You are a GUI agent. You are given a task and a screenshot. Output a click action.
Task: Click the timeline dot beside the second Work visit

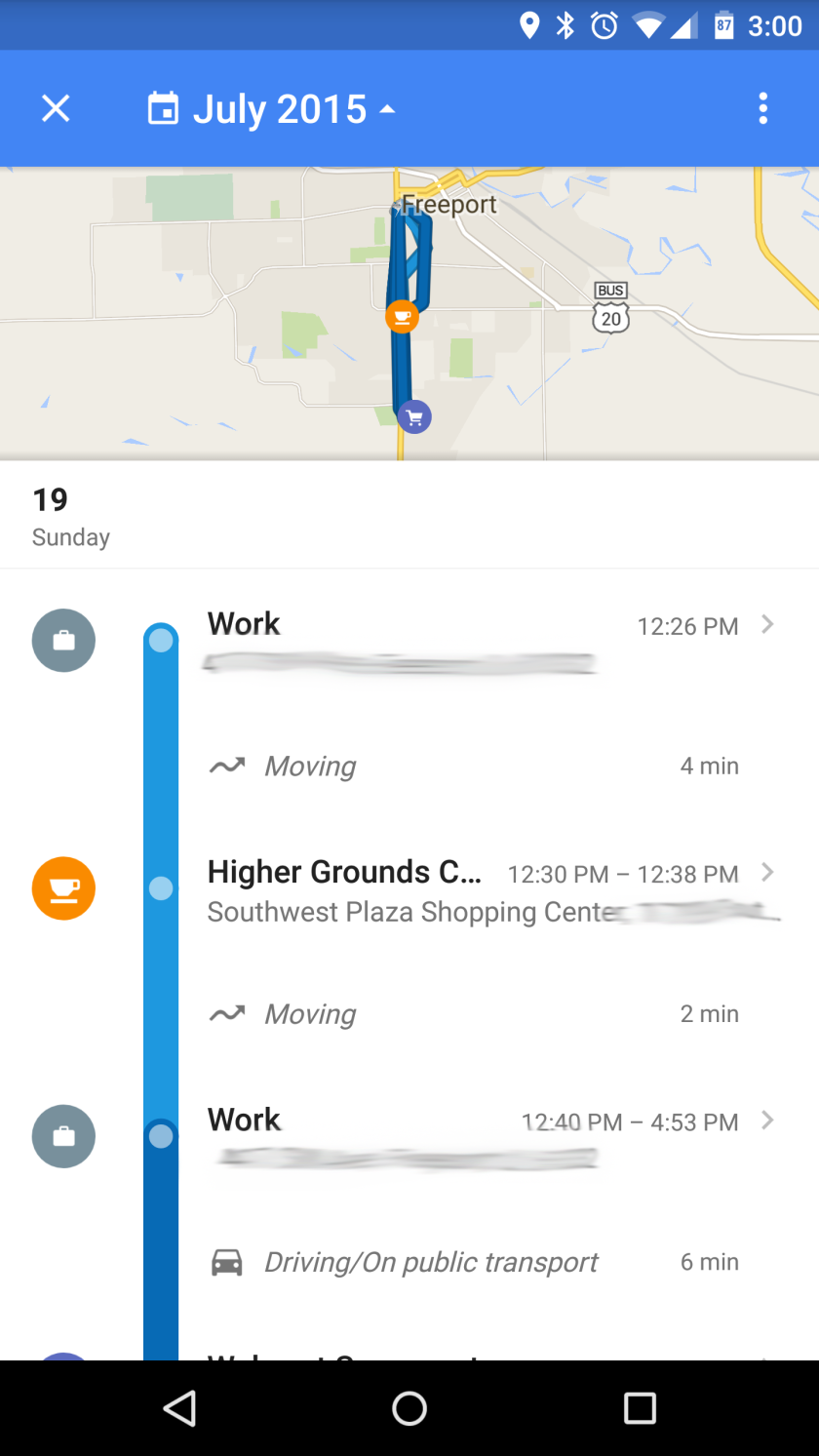click(161, 1136)
